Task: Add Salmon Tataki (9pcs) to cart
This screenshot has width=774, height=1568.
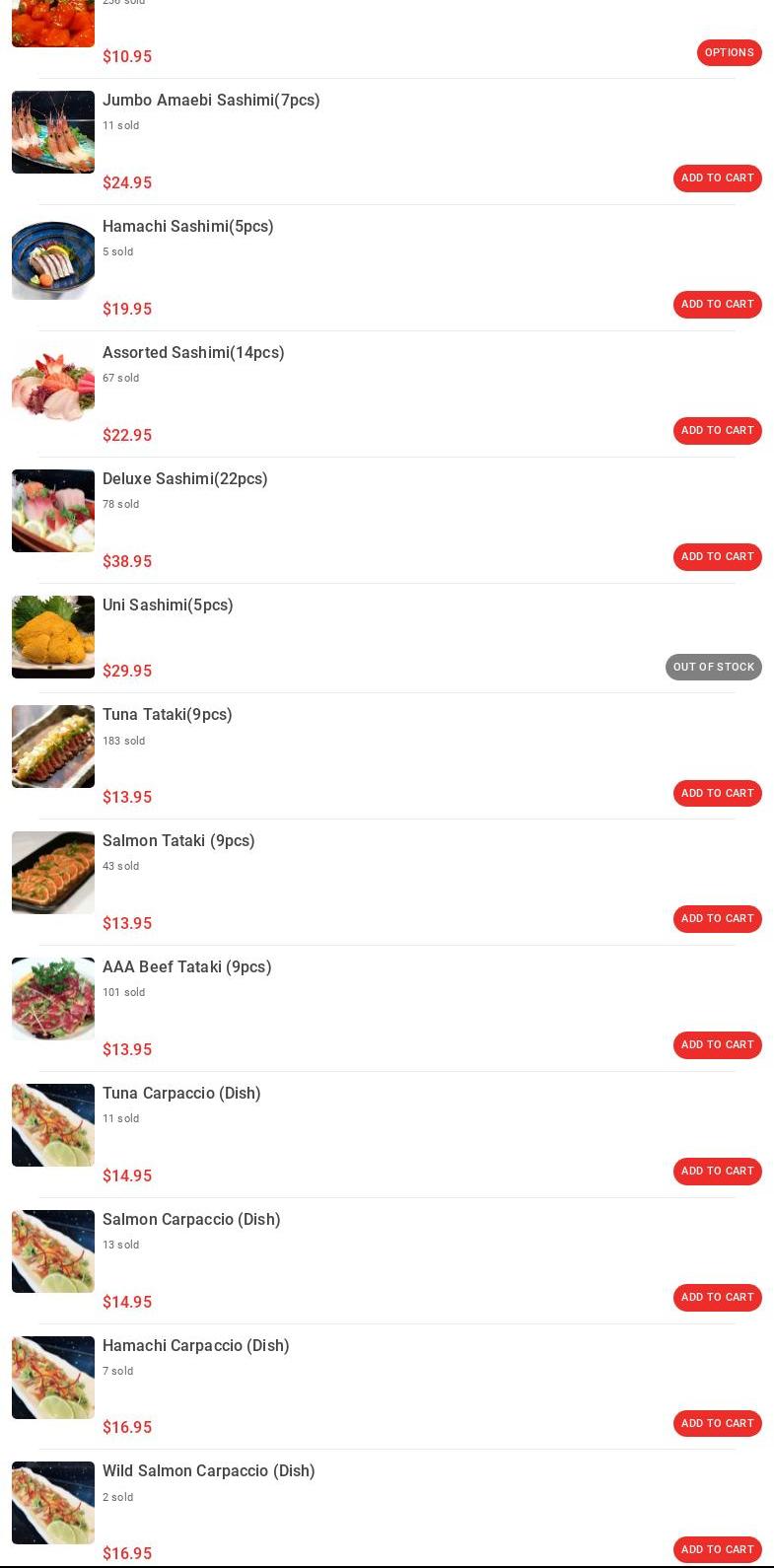Action: click(x=717, y=919)
